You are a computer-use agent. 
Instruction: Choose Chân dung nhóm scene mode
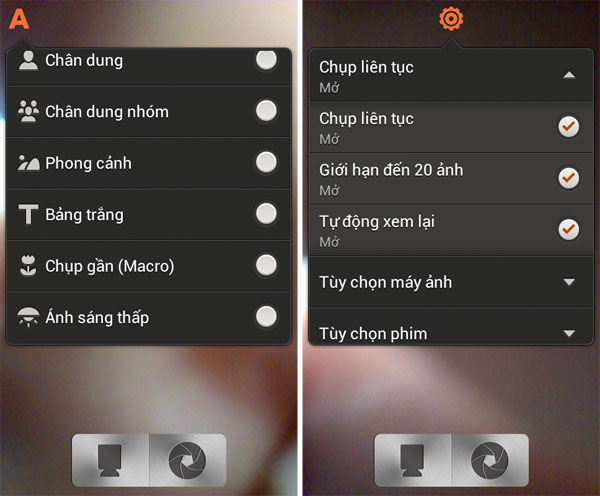pos(266,111)
